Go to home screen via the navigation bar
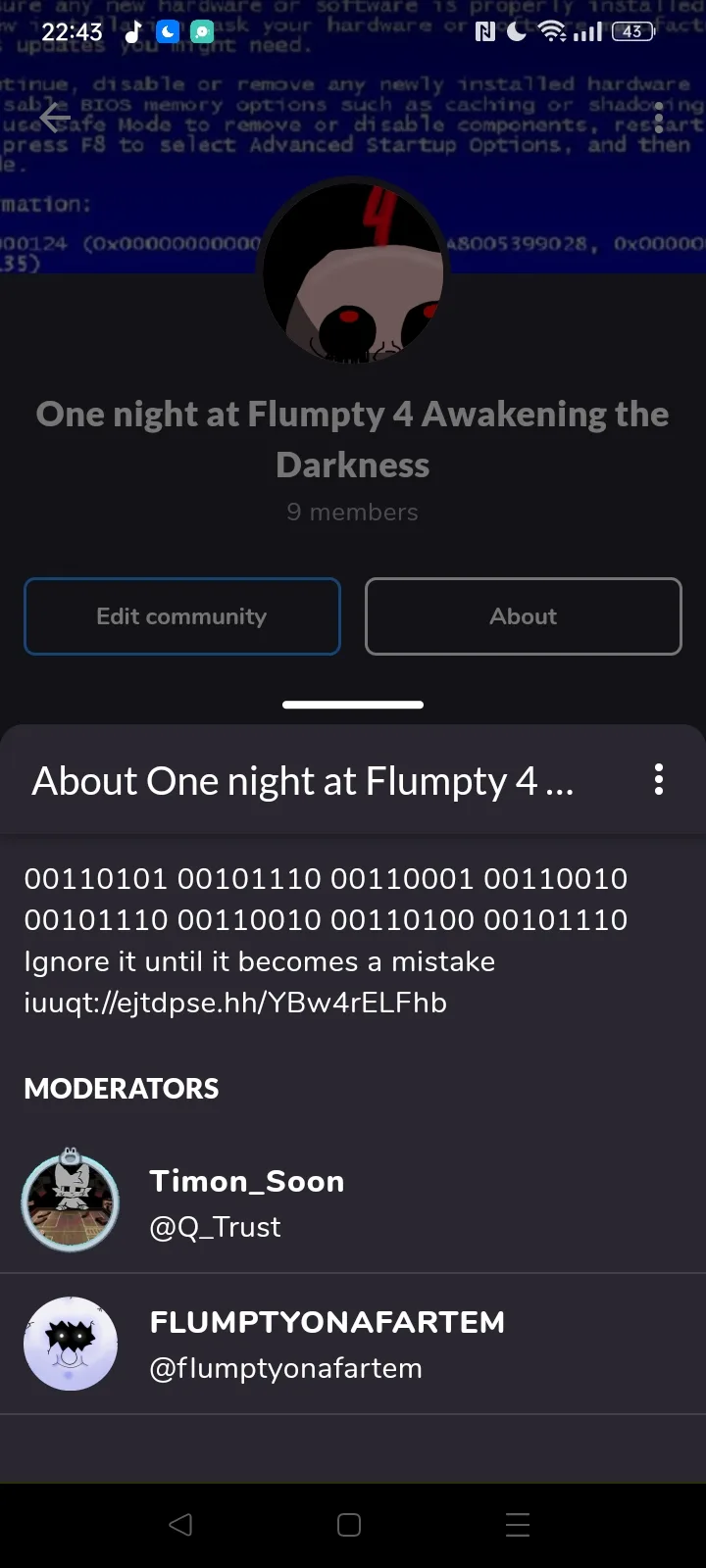 click(349, 1525)
